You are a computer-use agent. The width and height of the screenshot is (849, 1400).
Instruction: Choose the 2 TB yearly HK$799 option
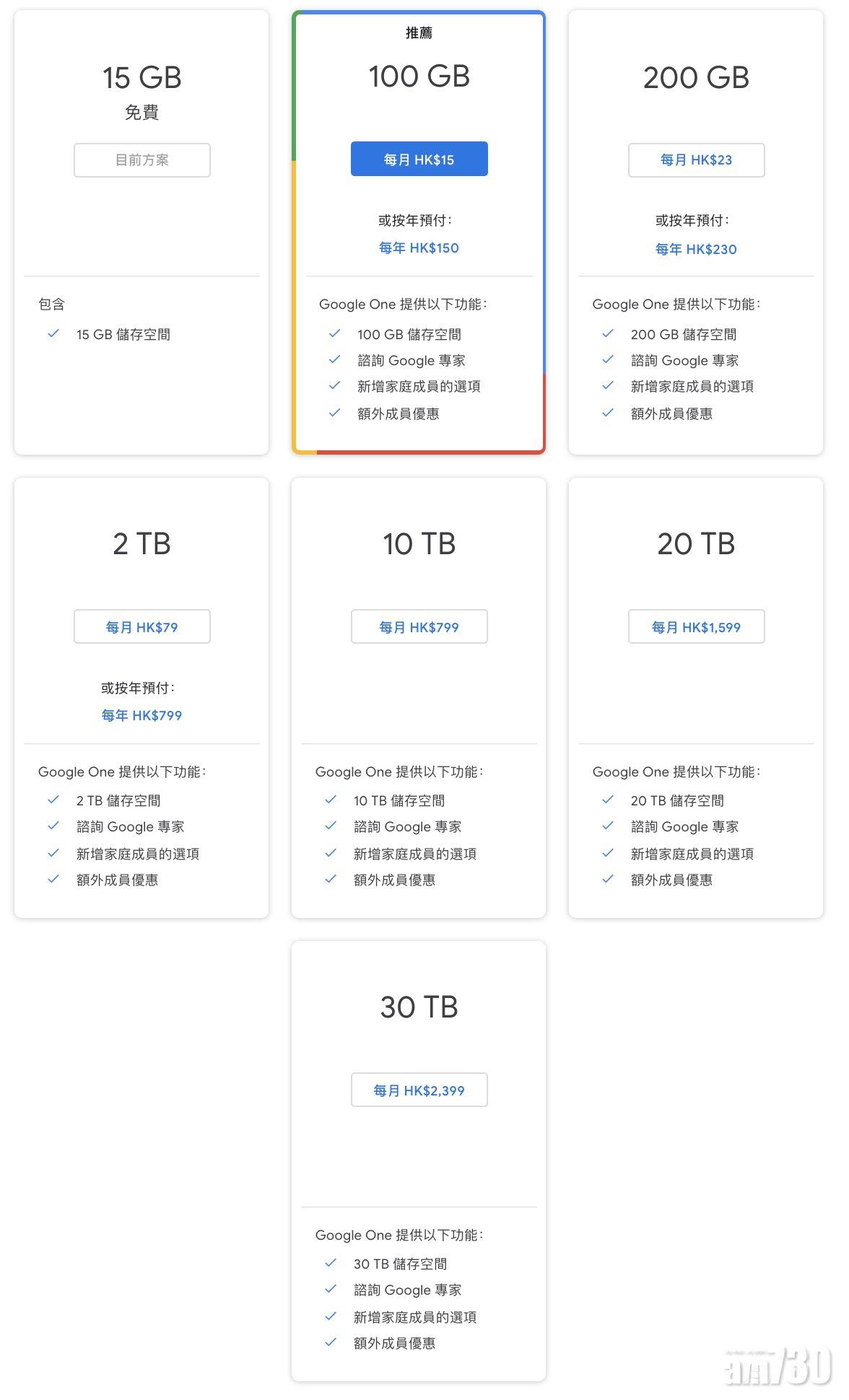pyautogui.click(x=141, y=716)
